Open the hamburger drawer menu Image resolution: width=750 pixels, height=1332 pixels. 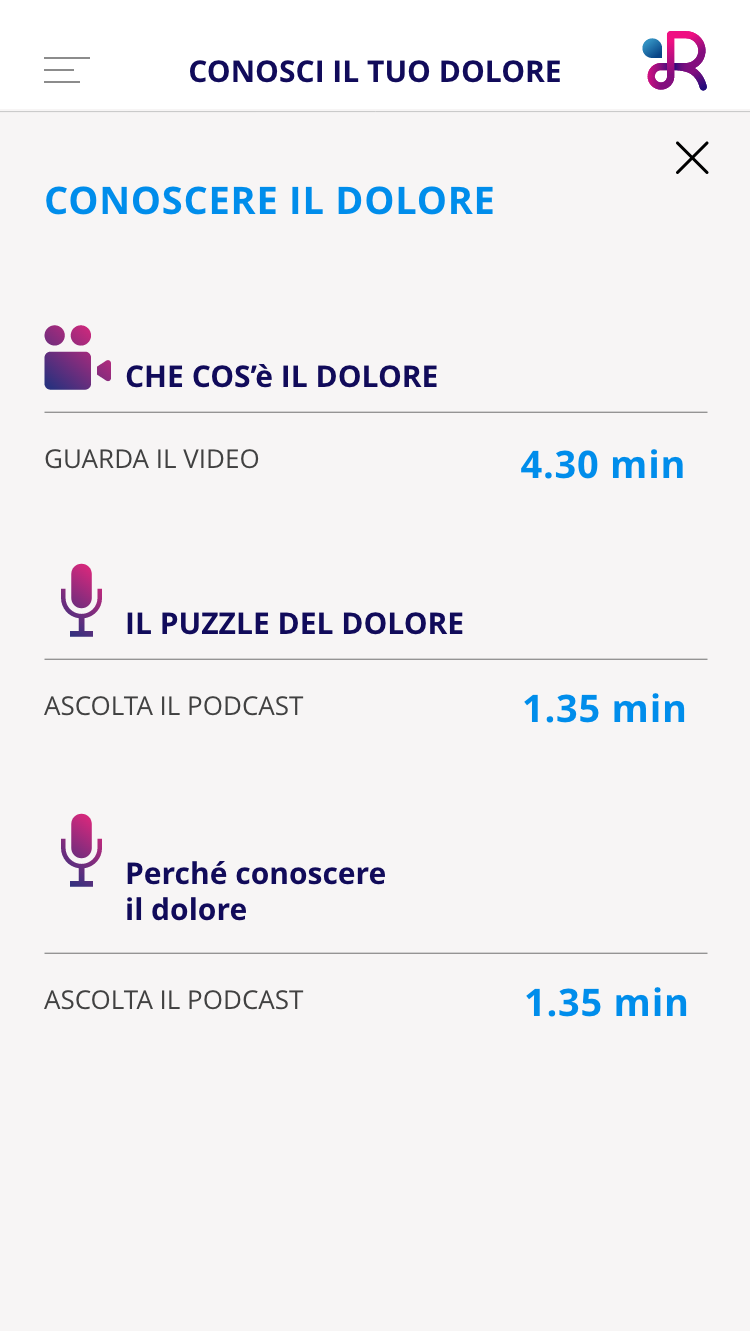point(67,71)
